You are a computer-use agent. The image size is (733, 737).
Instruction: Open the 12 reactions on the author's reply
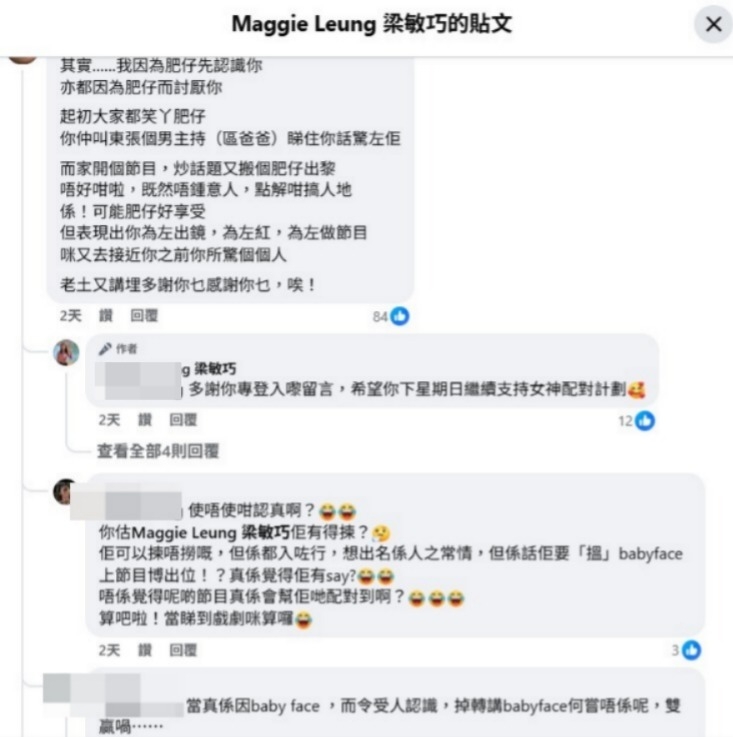[x=636, y=421]
